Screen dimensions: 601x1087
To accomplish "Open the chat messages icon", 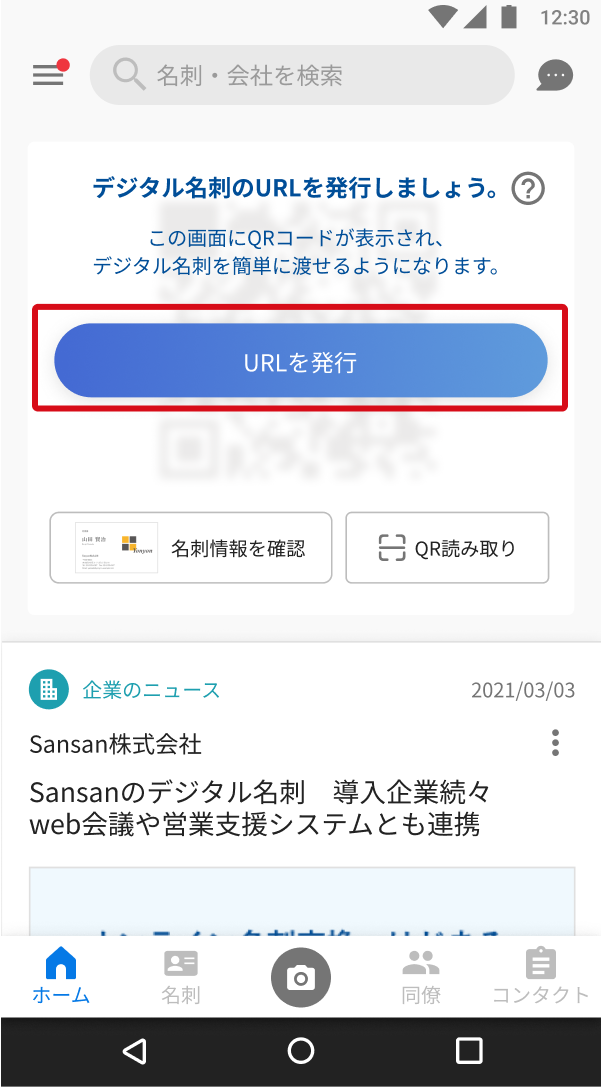I will coord(555,76).
